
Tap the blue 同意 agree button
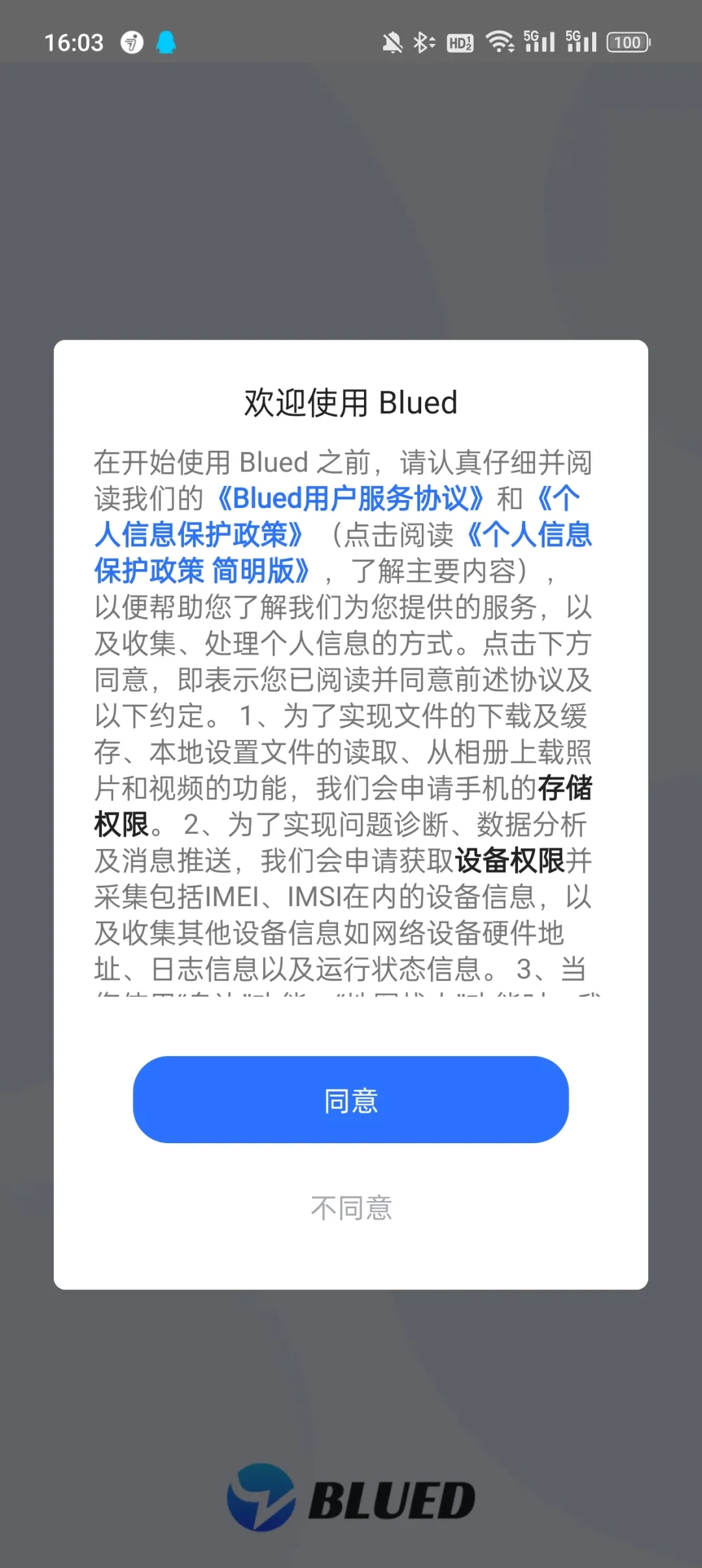pyautogui.click(x=351, y=1100)
